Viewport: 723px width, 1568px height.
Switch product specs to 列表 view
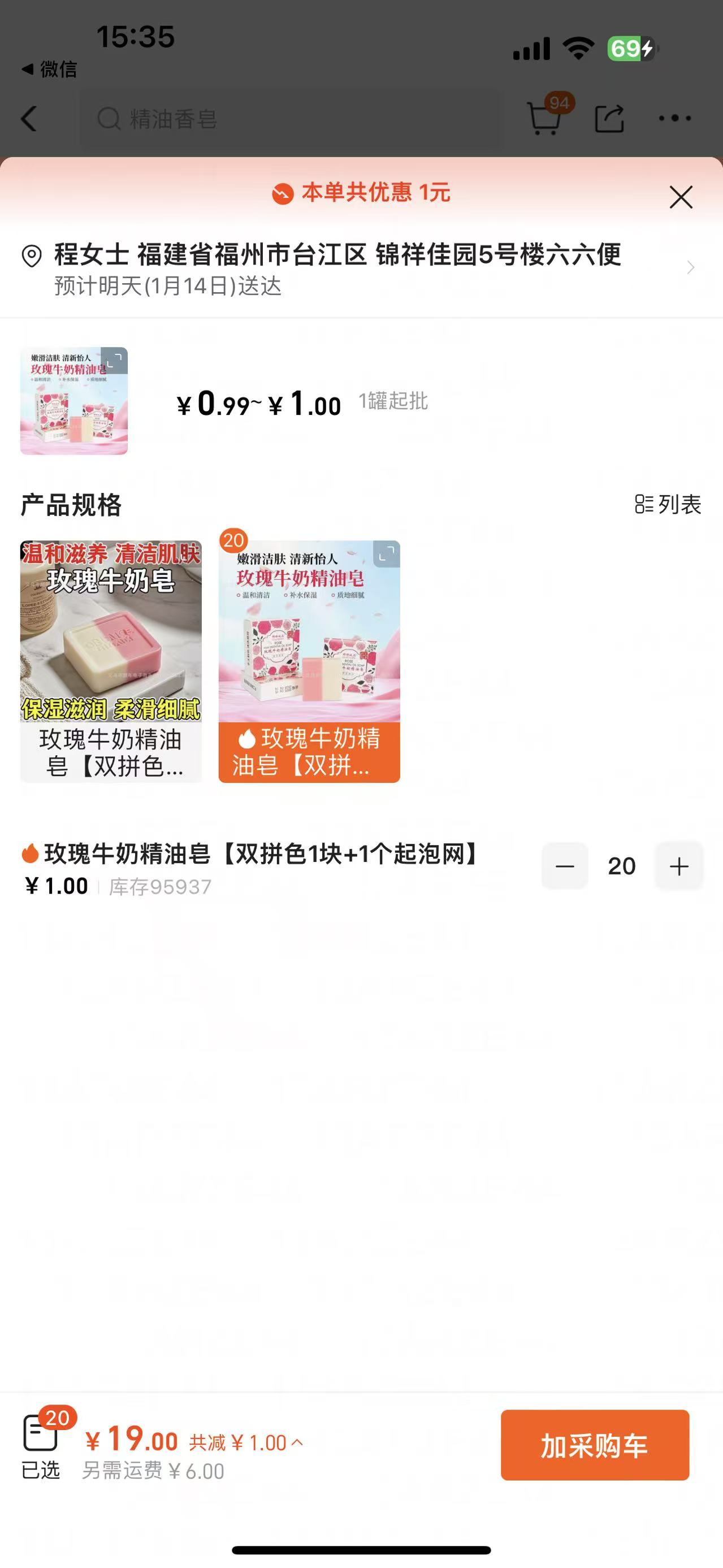tap(668, 504)
